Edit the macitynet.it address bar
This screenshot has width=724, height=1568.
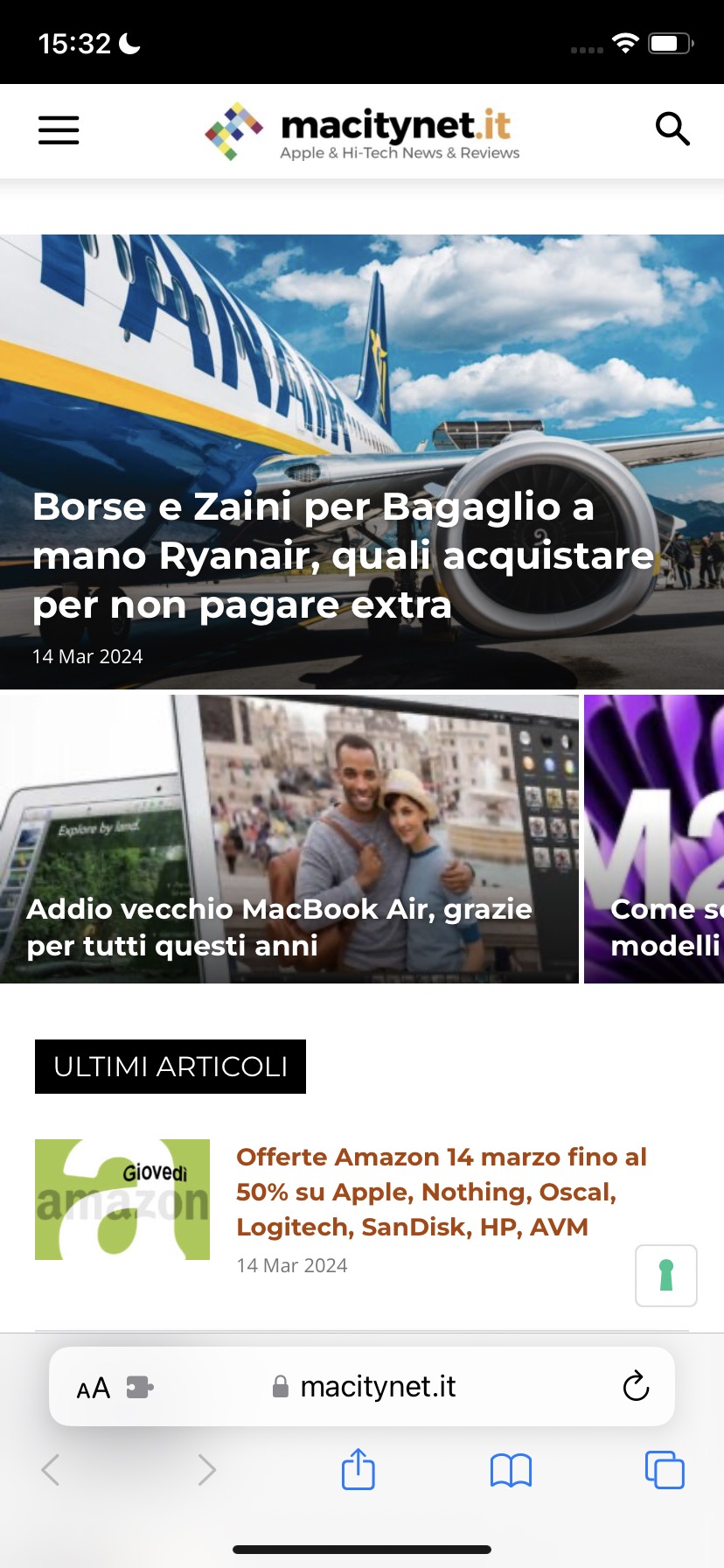378,1387
